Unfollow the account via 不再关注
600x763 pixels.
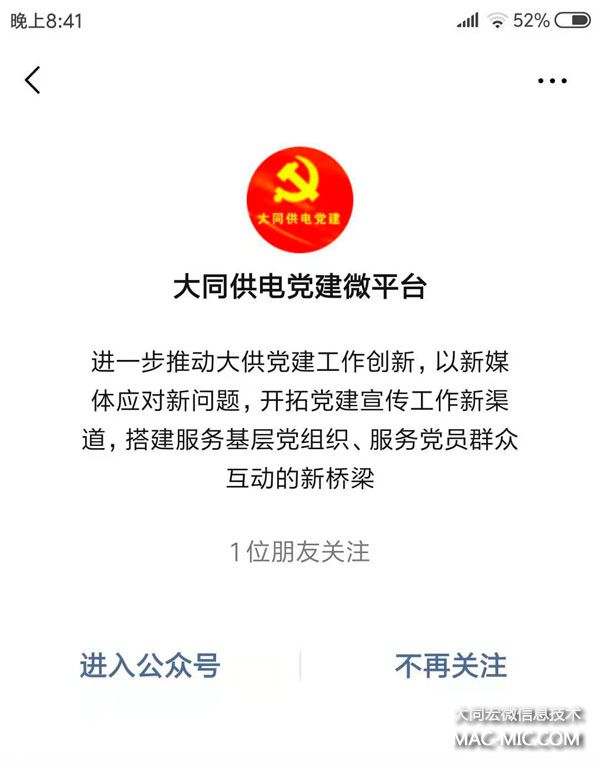tap(451, 665)
